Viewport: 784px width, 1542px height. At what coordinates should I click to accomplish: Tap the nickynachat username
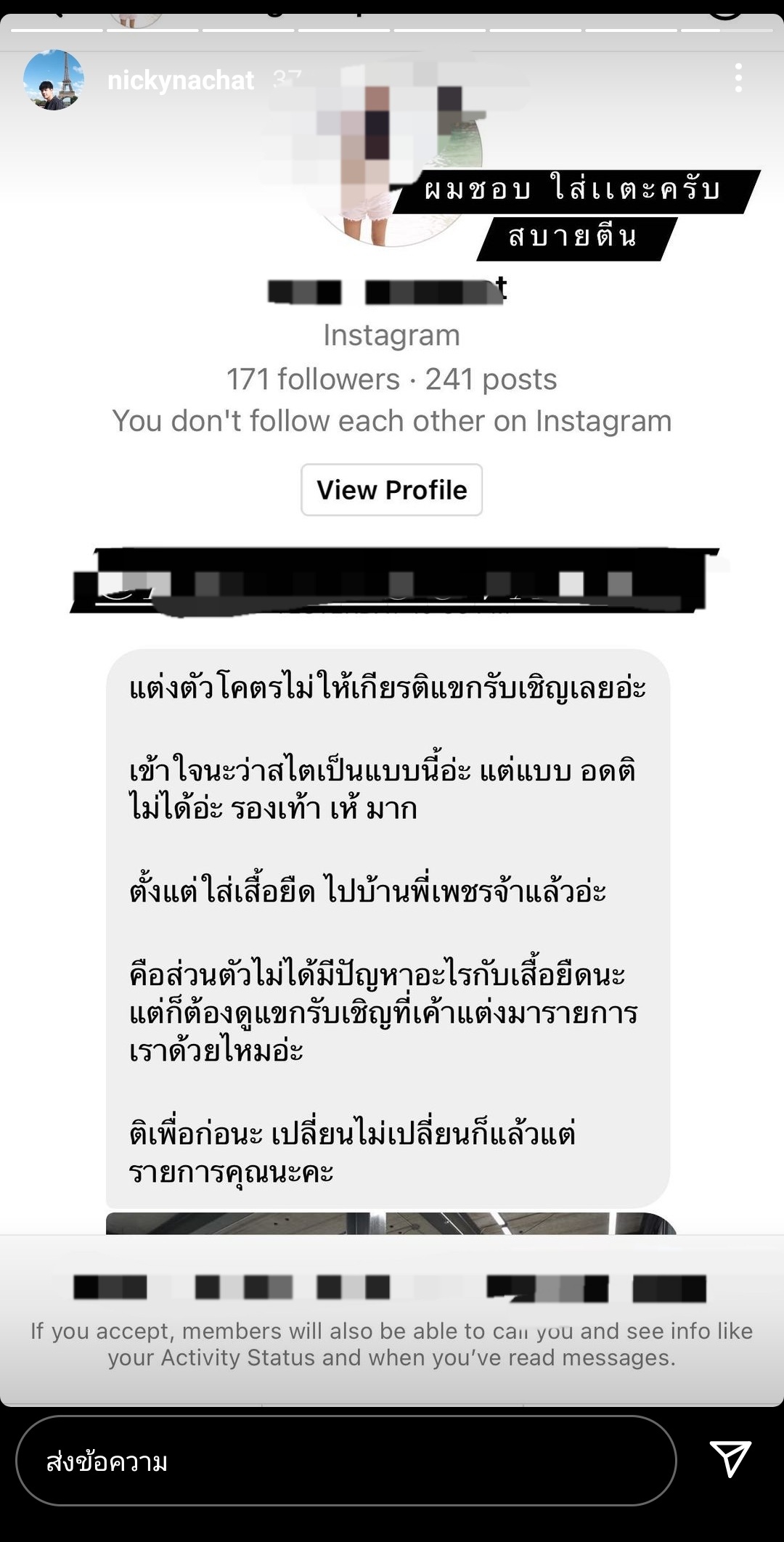click(x=180, y=80)
